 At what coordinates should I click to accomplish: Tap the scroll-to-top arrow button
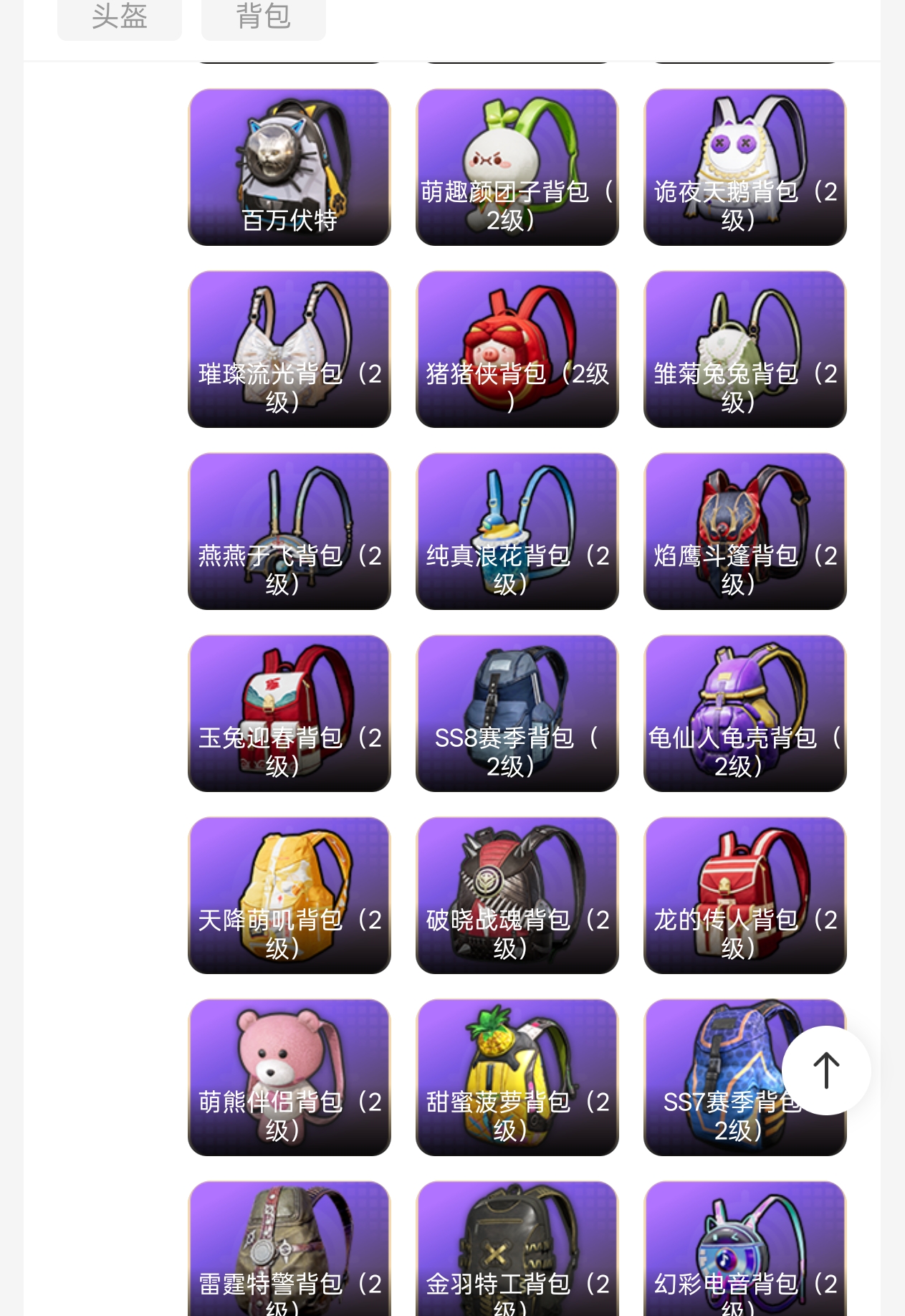[826, 1070]
